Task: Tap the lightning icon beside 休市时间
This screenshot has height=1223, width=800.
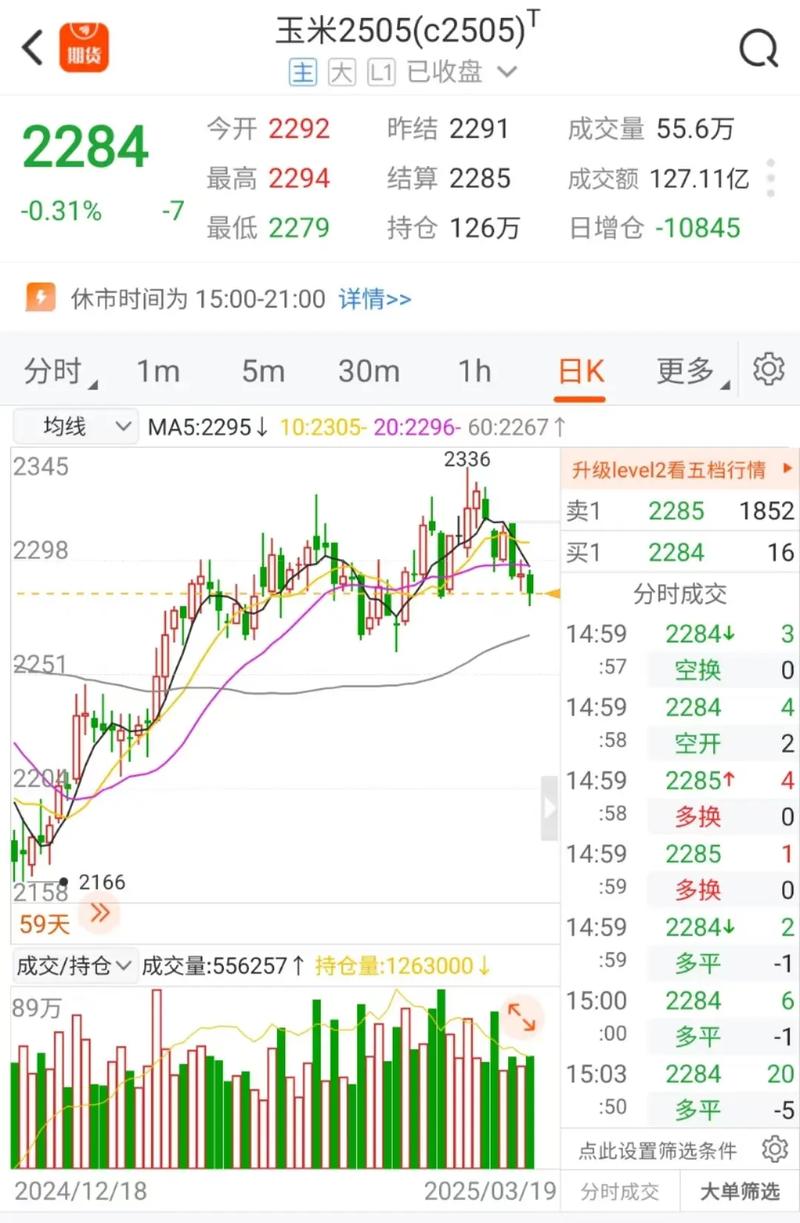Action: pos(42,297)
